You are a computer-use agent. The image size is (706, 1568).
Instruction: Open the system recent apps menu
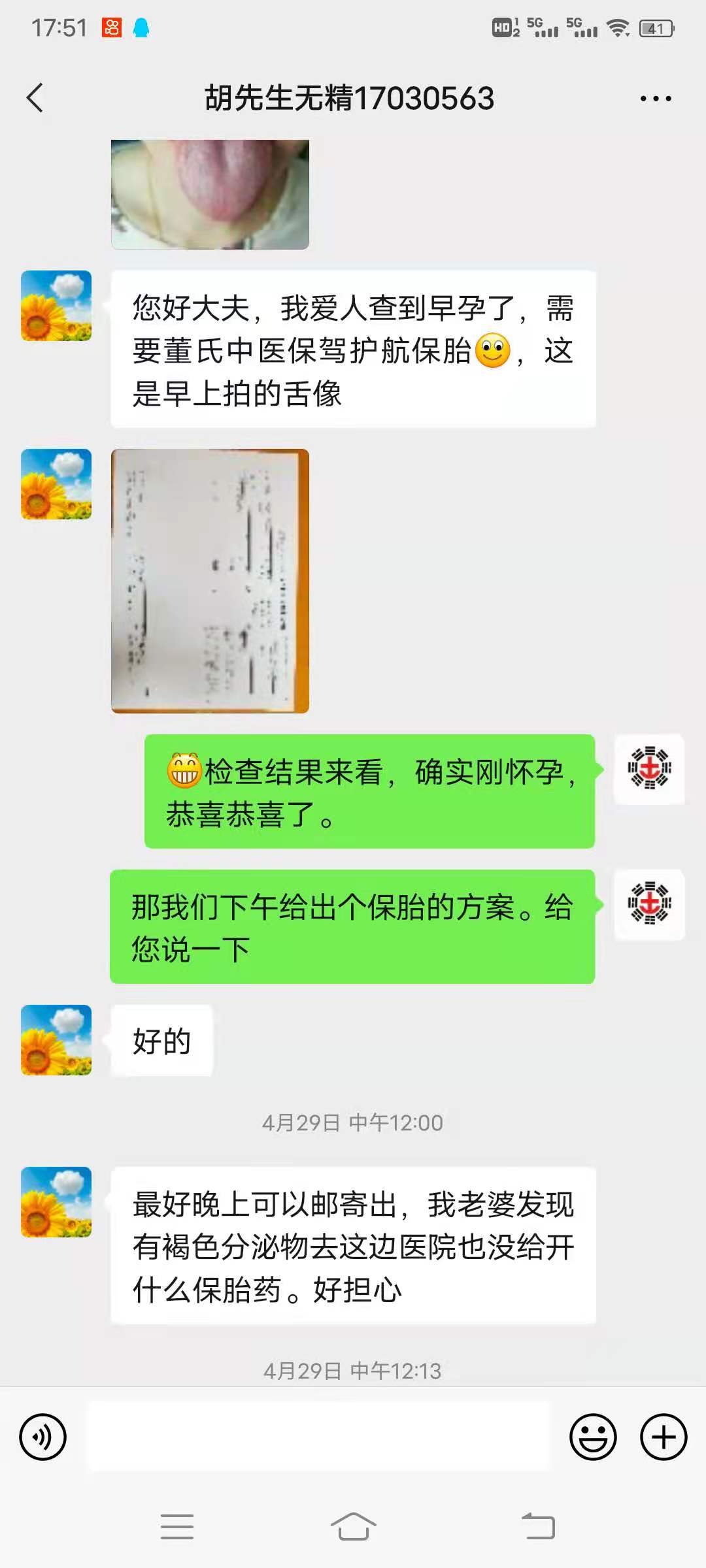(x=177, y=1527)
